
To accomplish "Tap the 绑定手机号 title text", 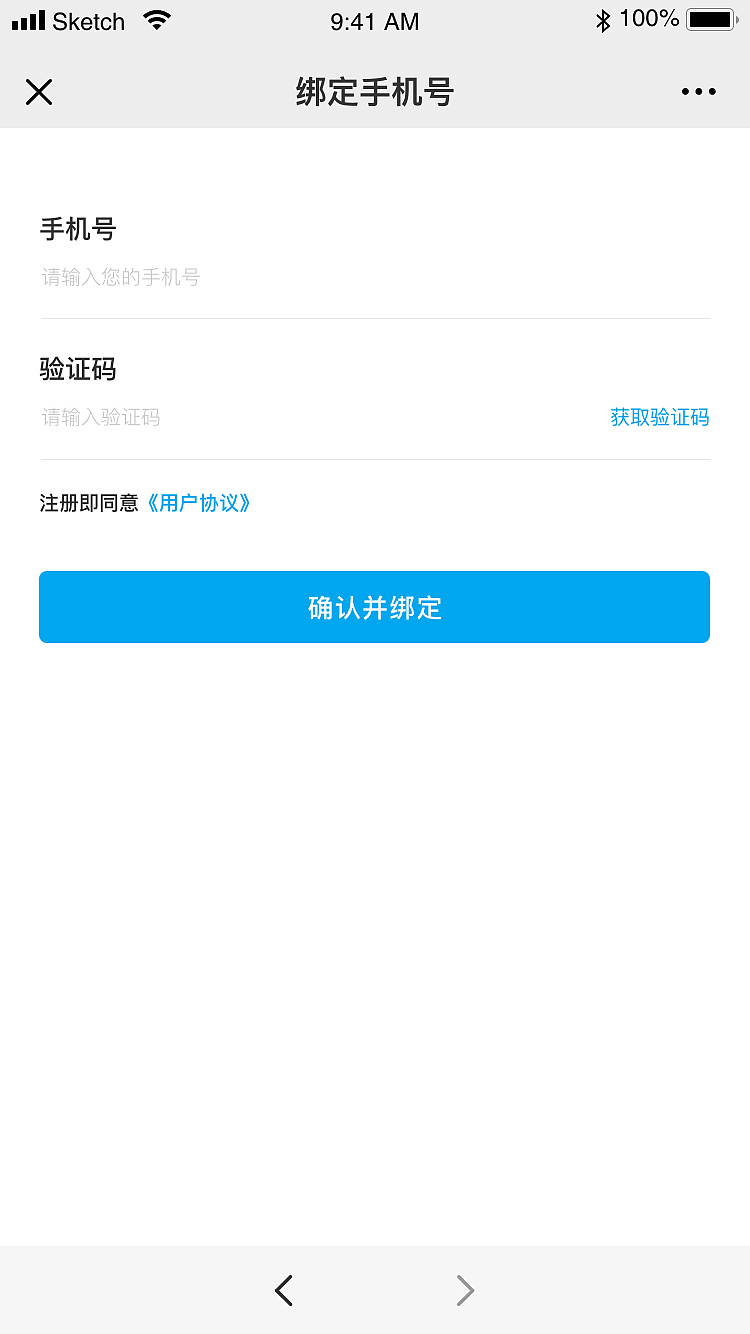I will click(374, 91).
